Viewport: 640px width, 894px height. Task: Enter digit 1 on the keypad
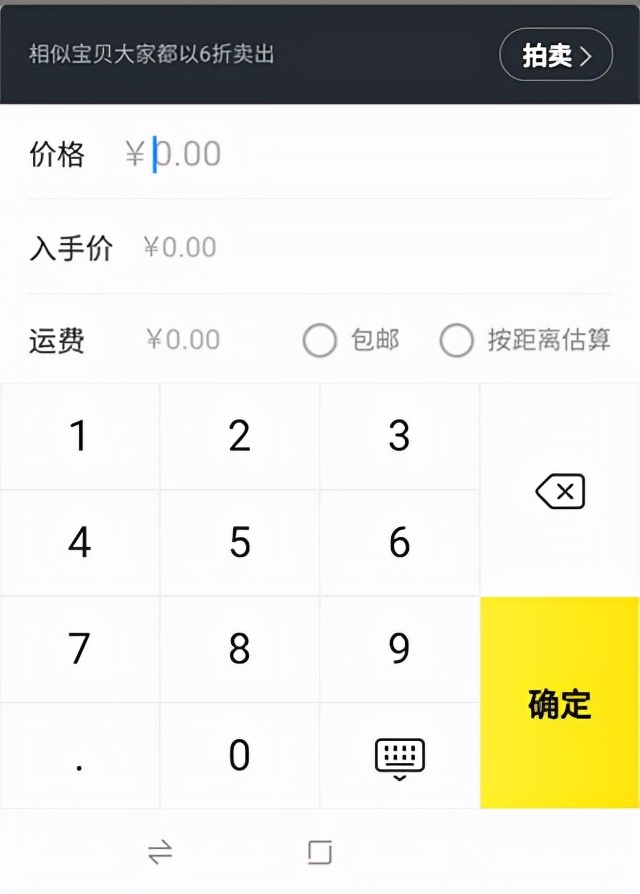(x=79, y=437)
